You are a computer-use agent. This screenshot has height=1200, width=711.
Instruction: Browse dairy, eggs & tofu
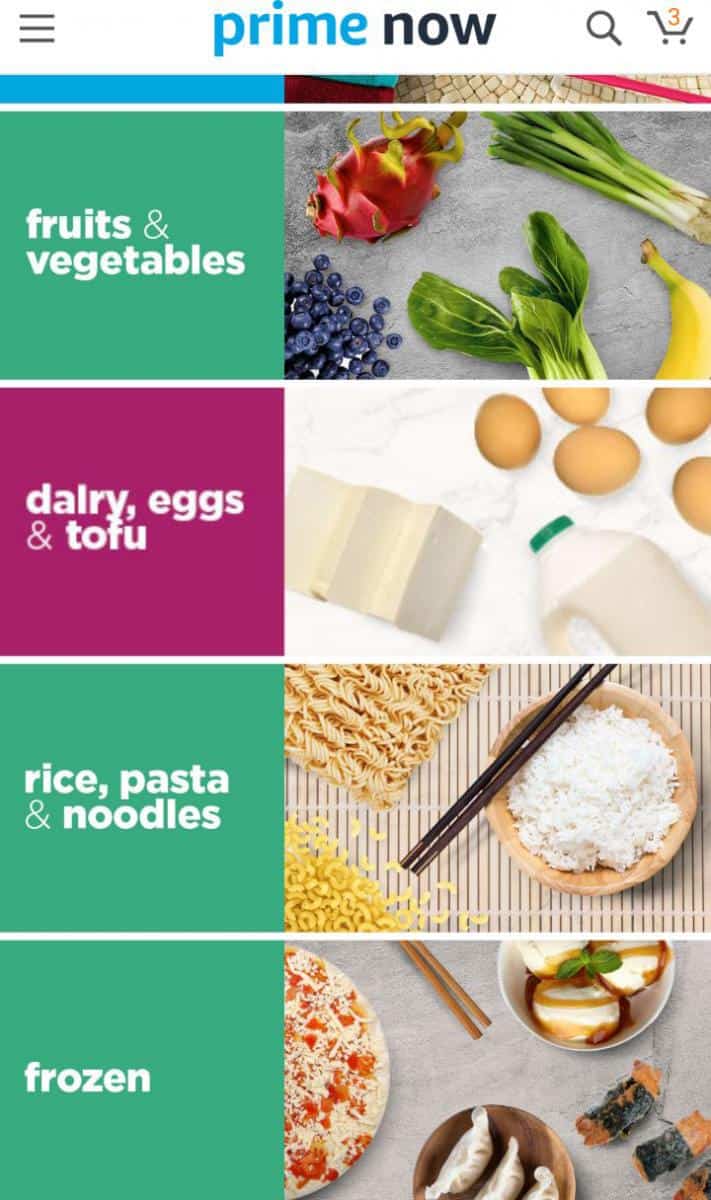355,521
